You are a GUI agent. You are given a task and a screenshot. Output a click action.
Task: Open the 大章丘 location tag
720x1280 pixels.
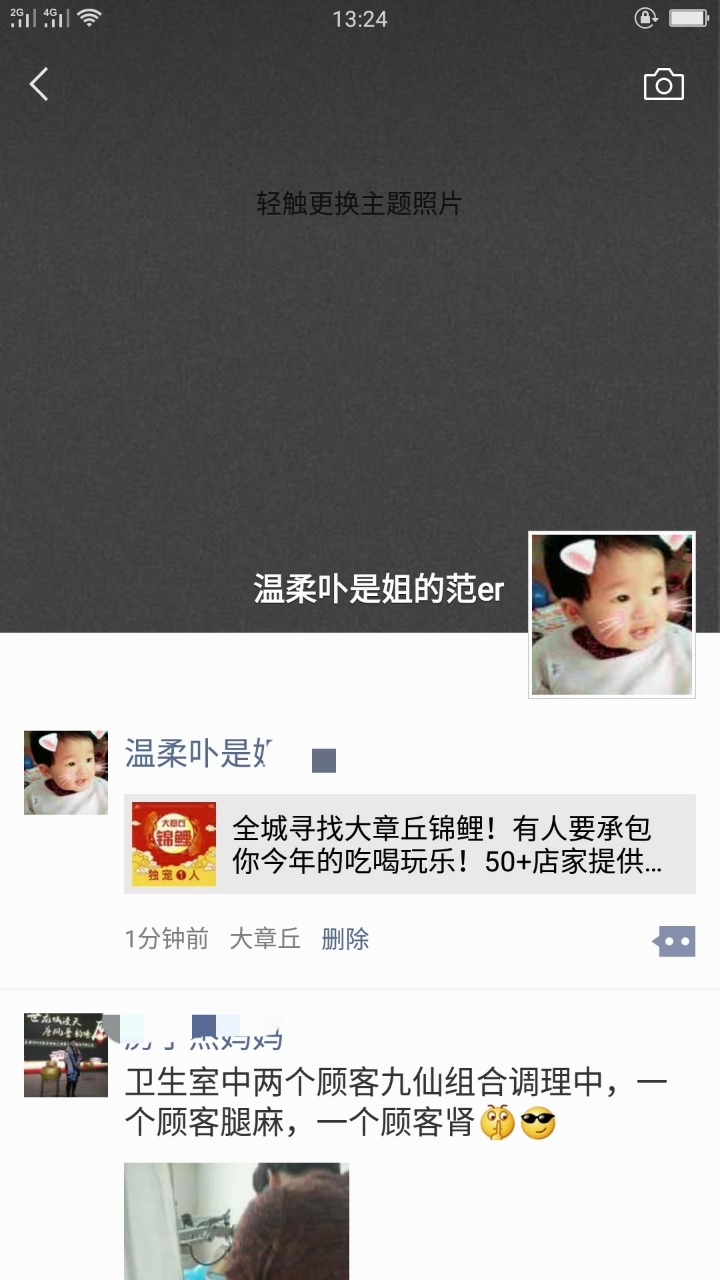coord(265,939)
